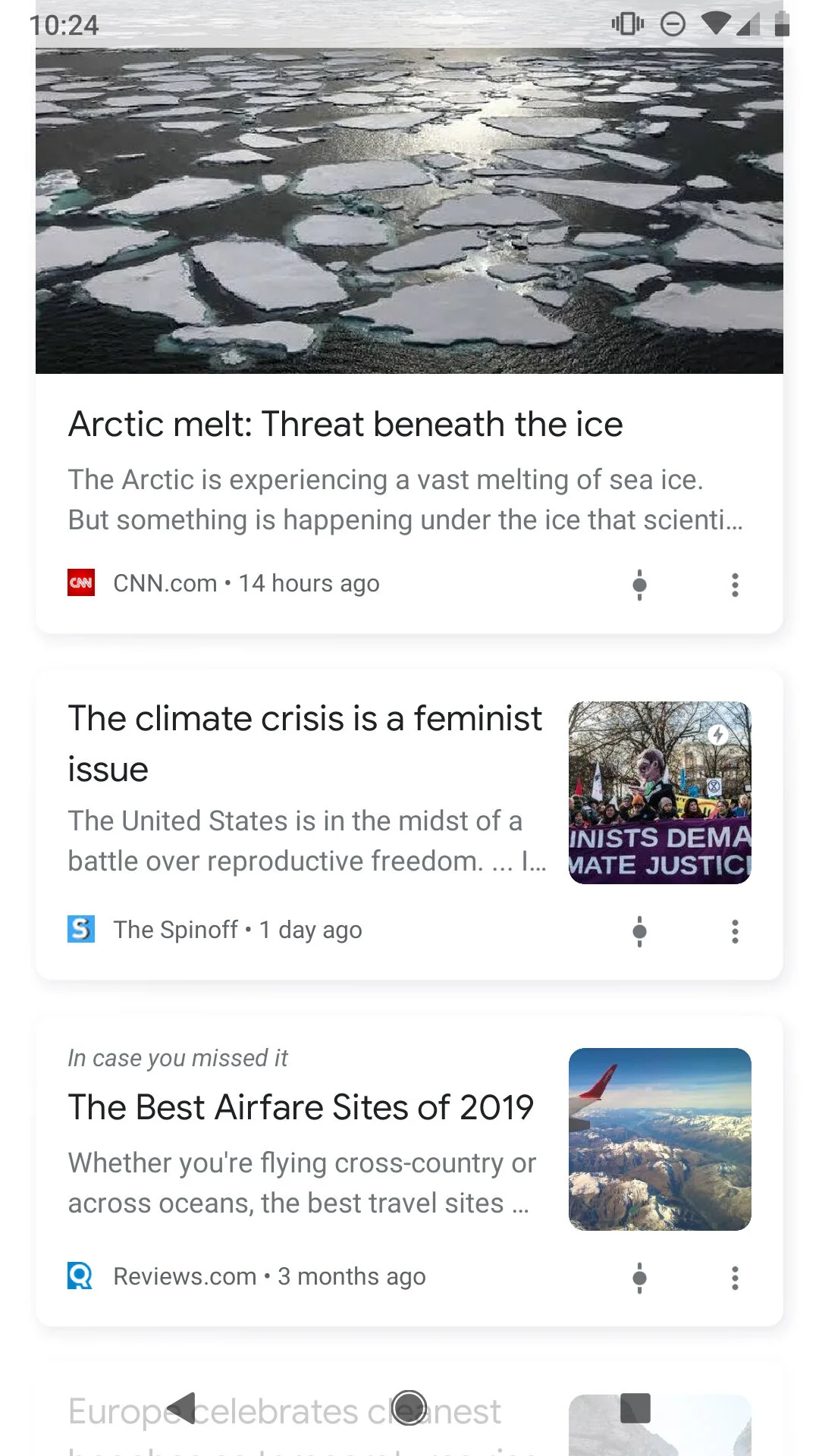This screenshot has width=819, height=1456.
Task: Go to the home screen
Action: 409,1408
